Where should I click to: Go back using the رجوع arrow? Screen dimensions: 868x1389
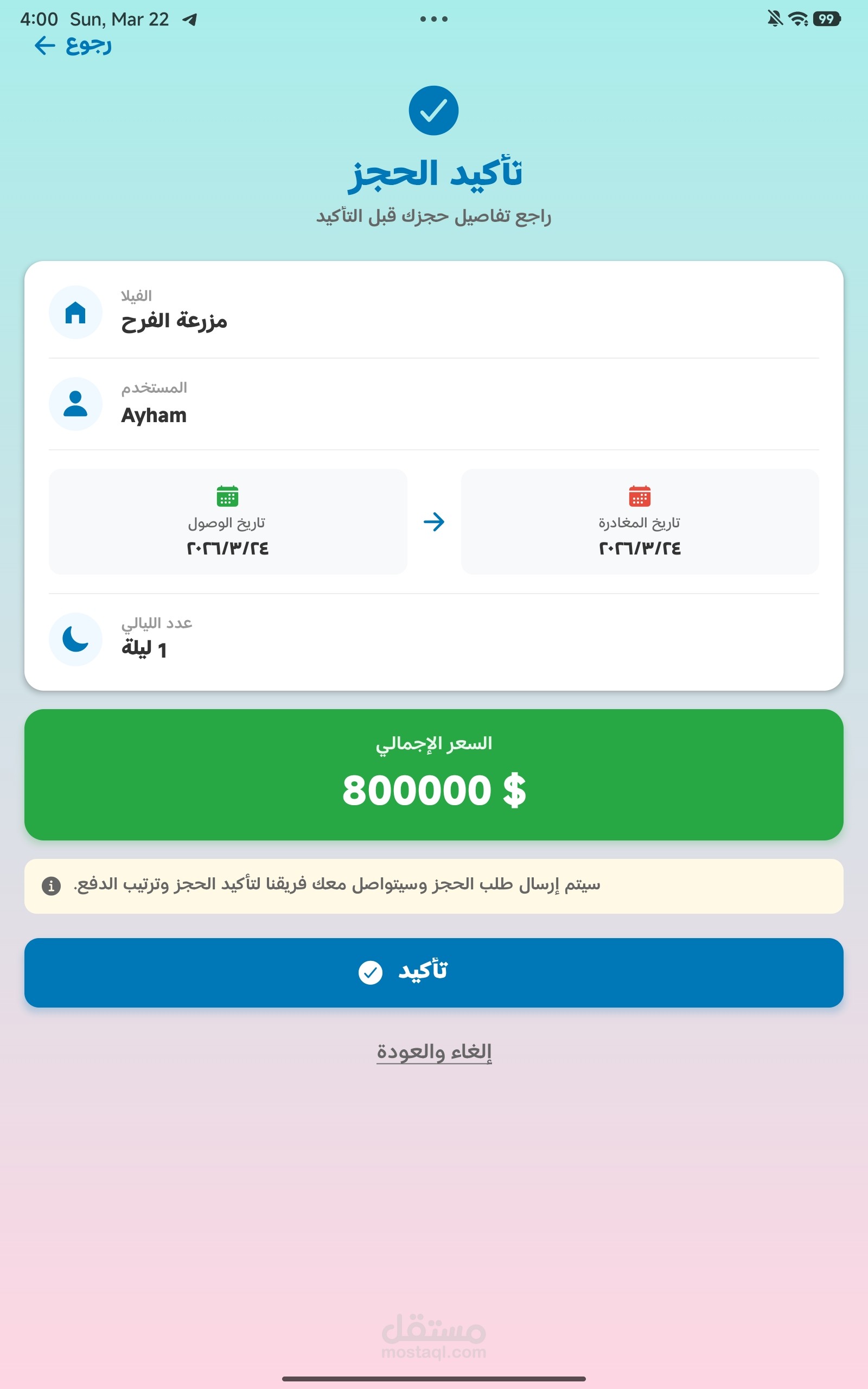72,46
